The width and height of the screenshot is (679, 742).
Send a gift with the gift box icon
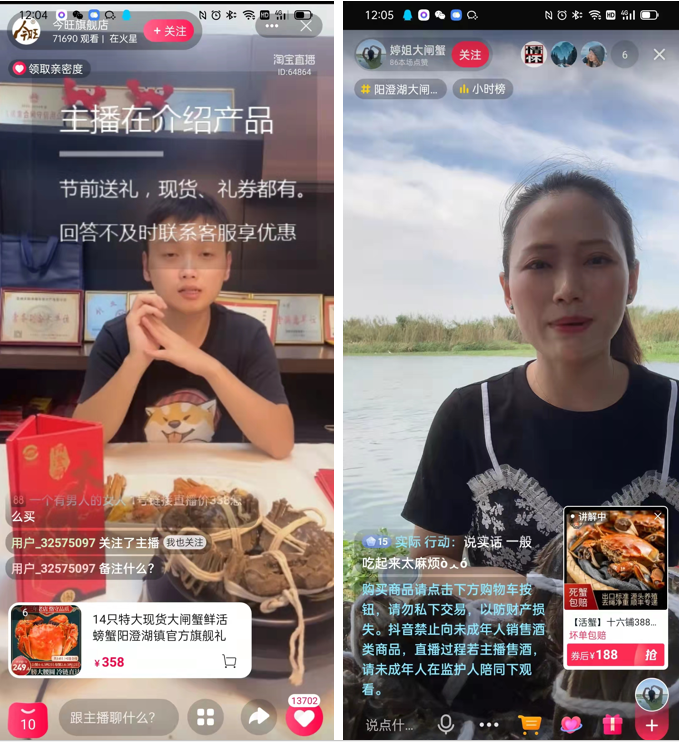point(612,724)
